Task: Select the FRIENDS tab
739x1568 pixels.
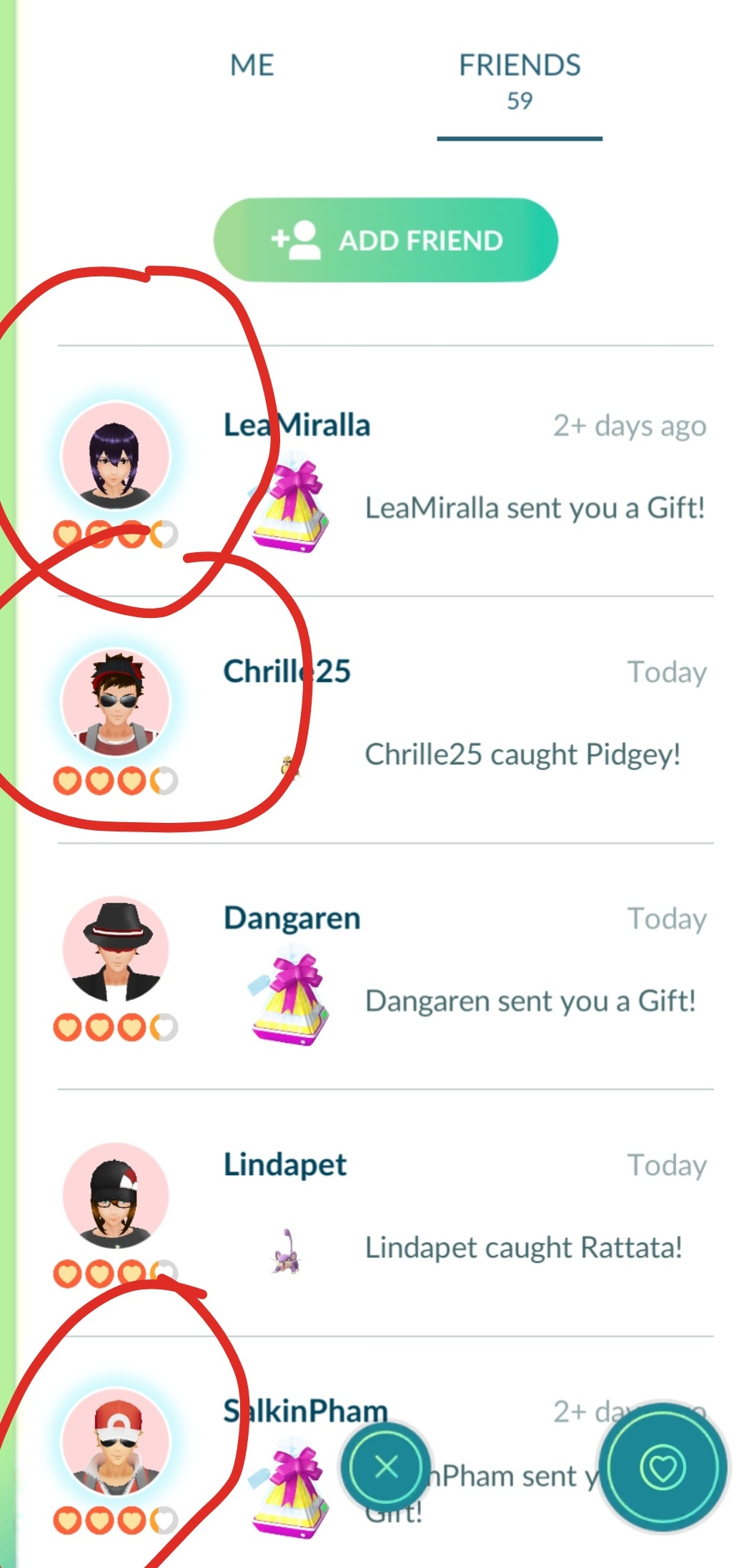Action: point(520,79)
